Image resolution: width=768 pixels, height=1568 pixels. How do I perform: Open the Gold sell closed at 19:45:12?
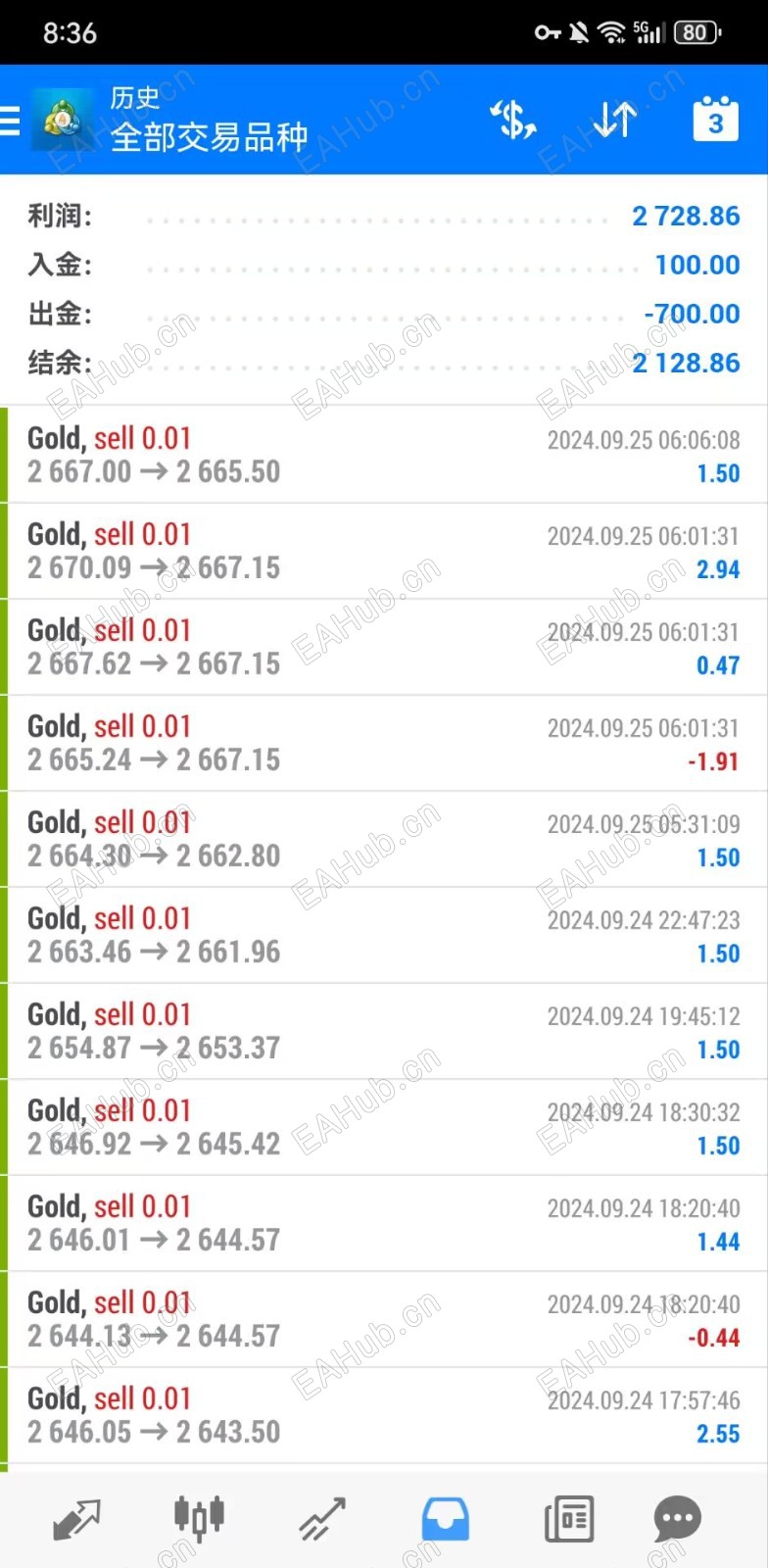(384, 1031)
